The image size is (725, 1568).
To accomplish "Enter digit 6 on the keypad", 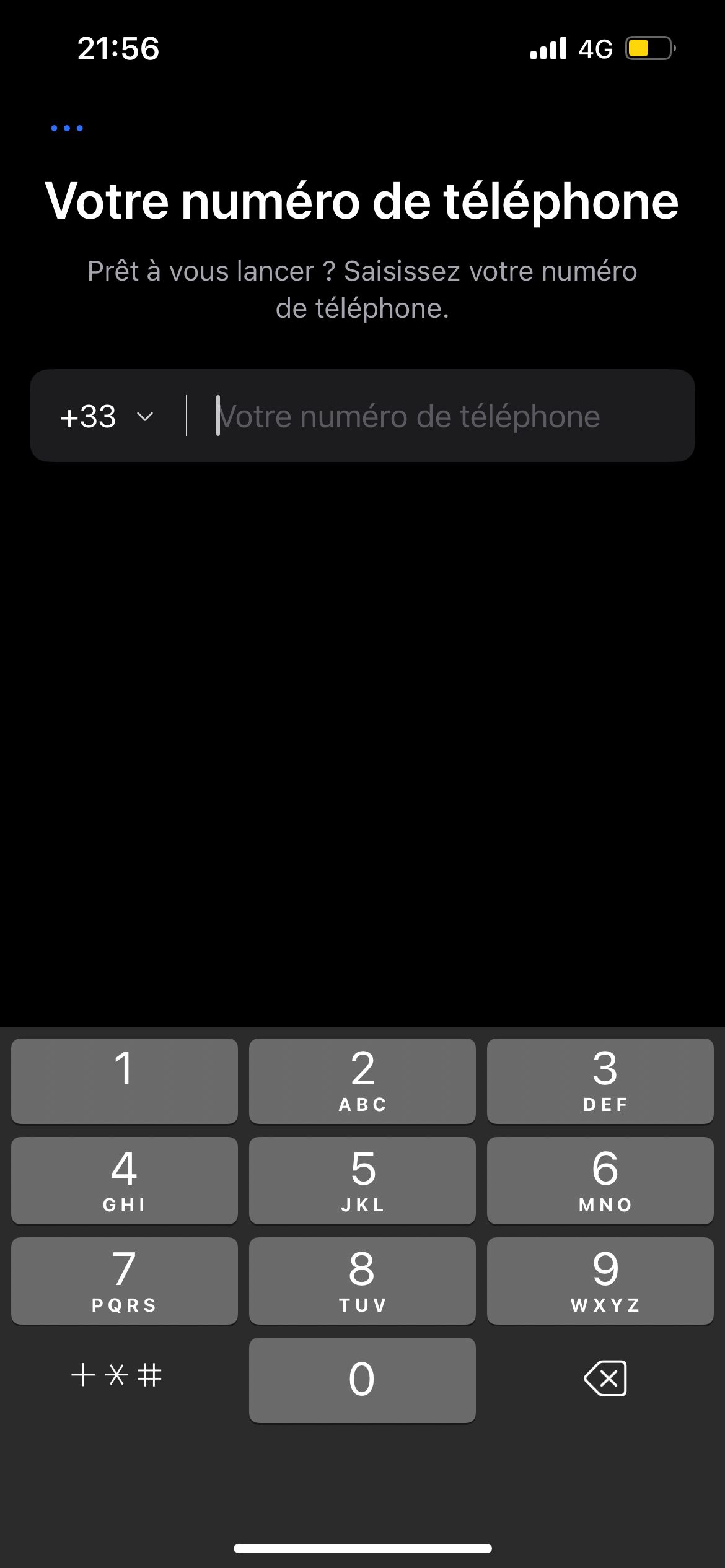I will point(600,1180).
